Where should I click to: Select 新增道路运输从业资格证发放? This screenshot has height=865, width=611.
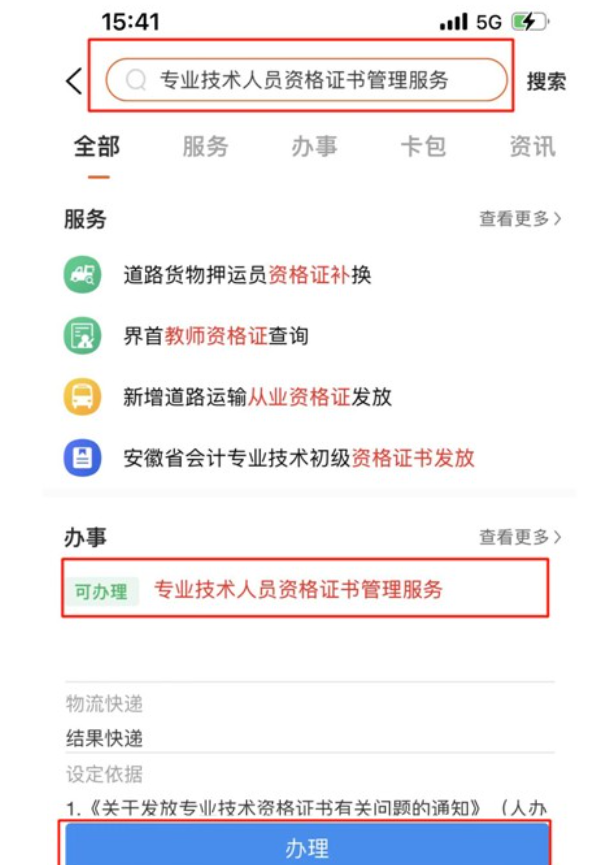257,397
